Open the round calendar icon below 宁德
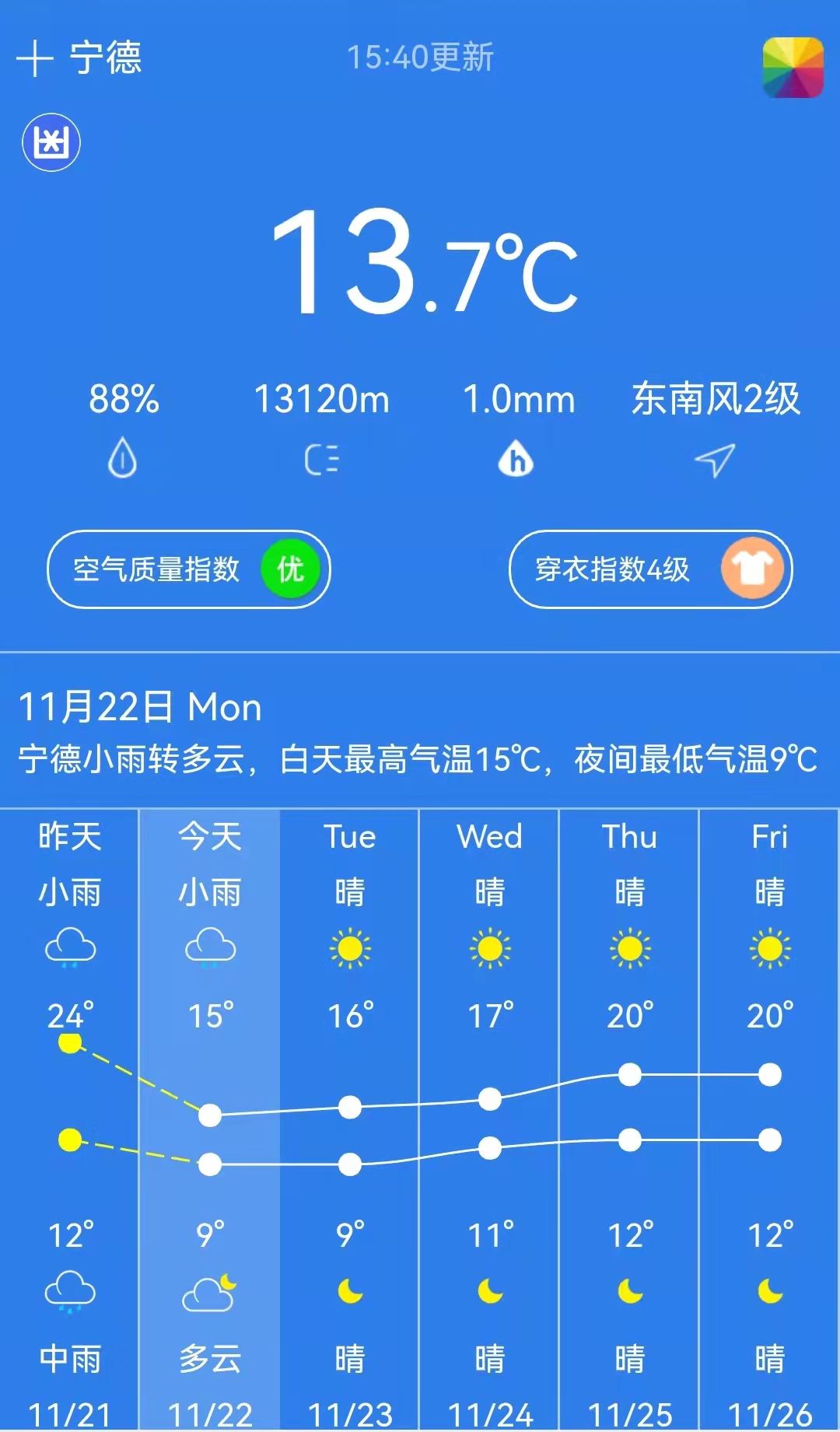The image size is (840, 1432). click(51, 143)
